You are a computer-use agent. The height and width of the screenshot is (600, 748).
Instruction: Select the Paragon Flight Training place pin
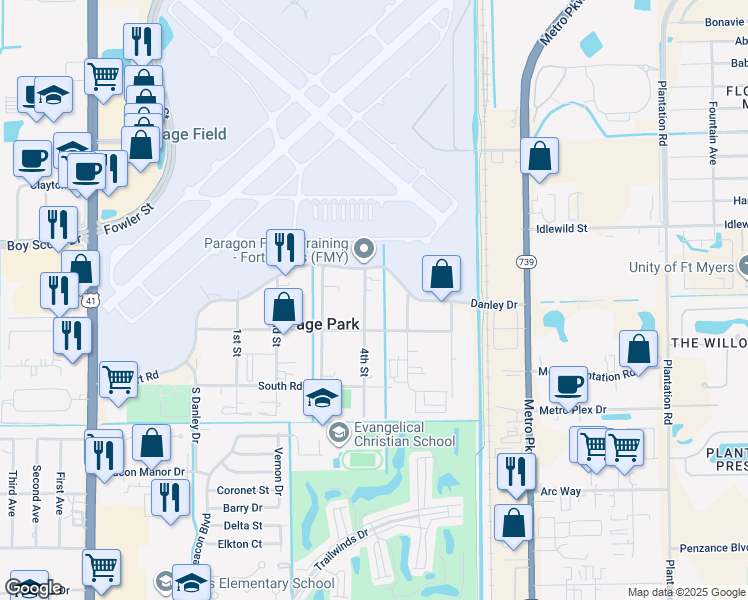pos(364,248)
